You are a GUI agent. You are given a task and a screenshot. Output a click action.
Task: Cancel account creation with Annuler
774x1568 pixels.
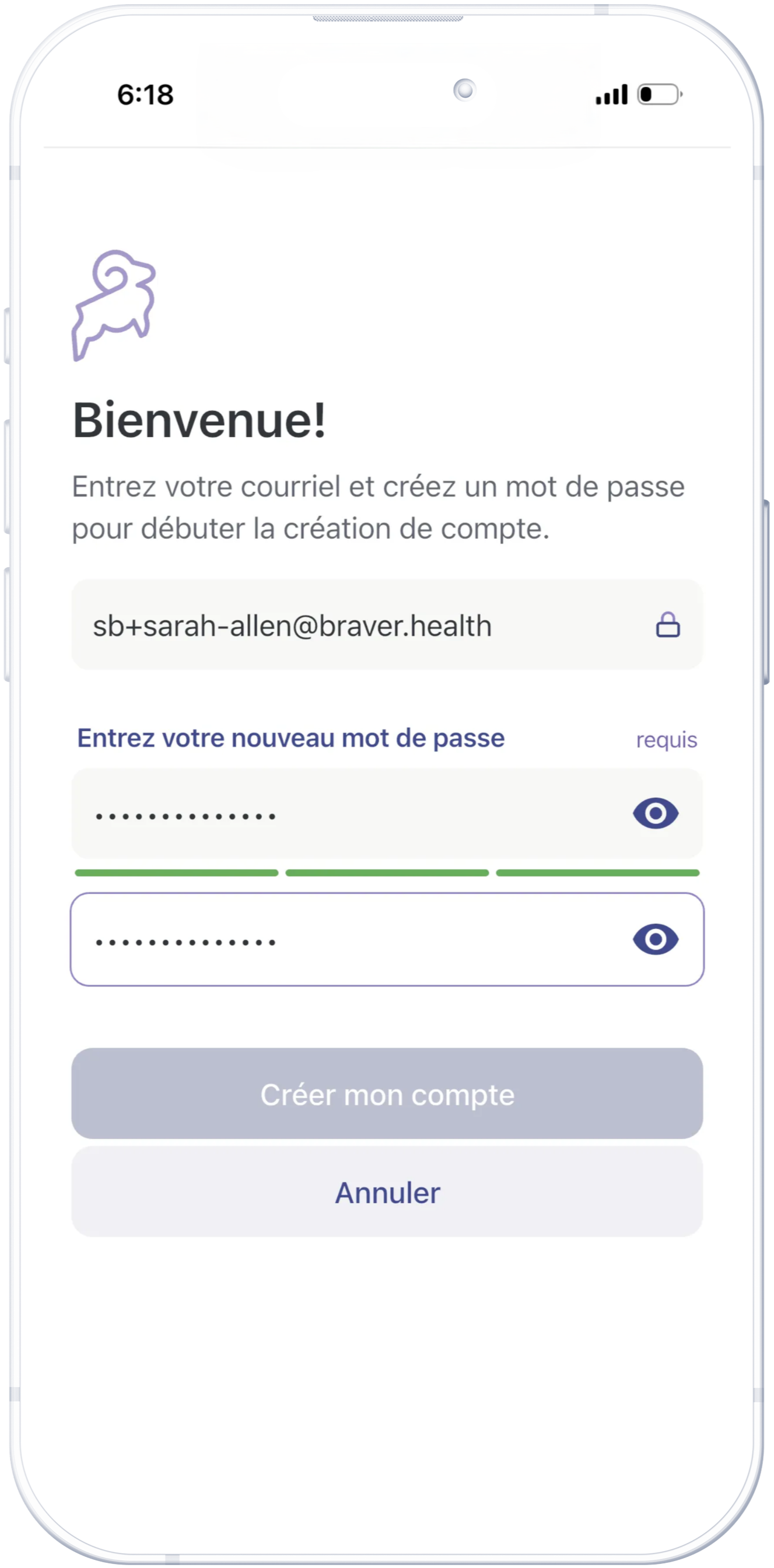click(387, 1192)
